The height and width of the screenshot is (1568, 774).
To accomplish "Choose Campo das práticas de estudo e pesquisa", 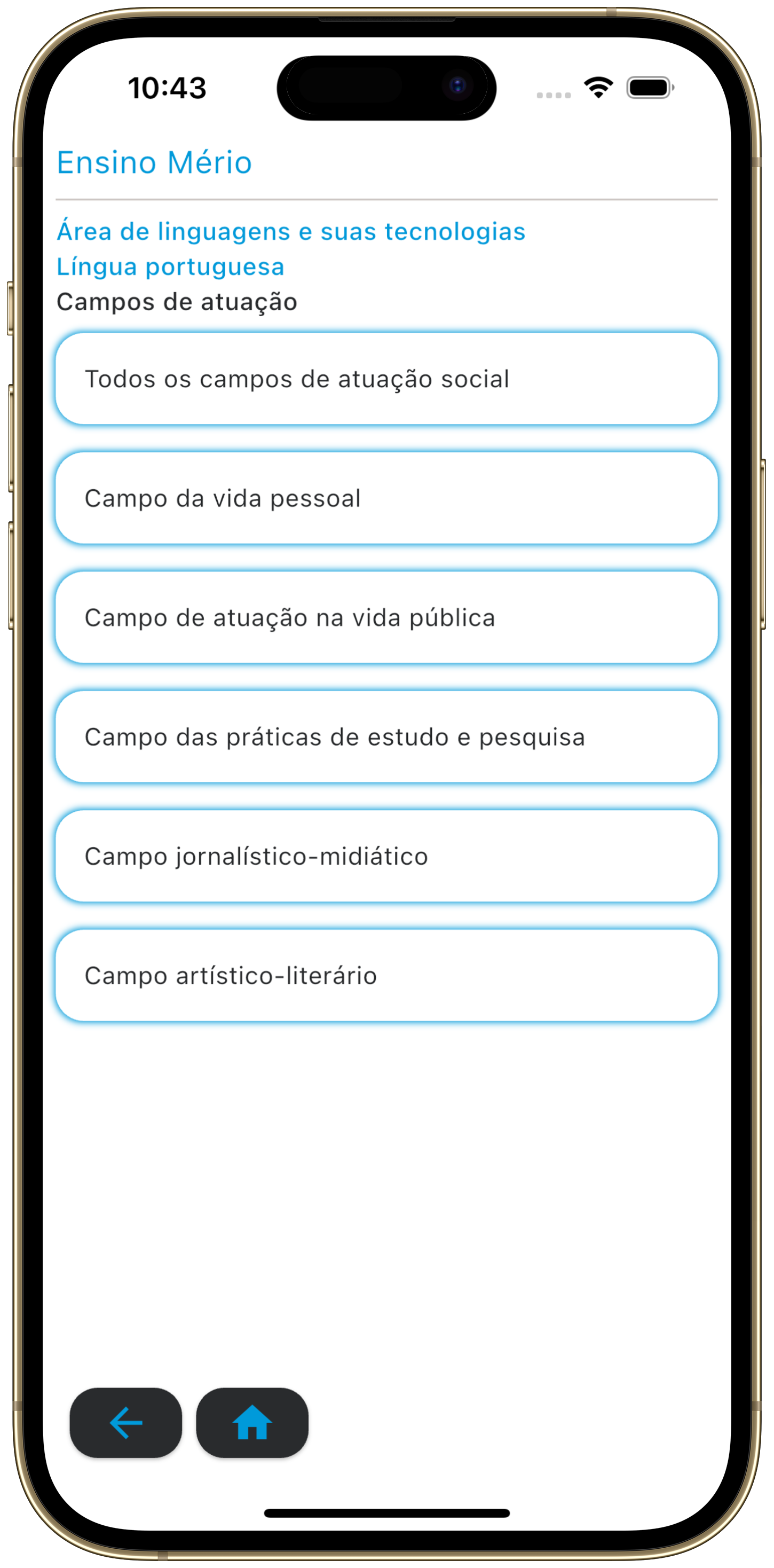I will coord(386,736).
